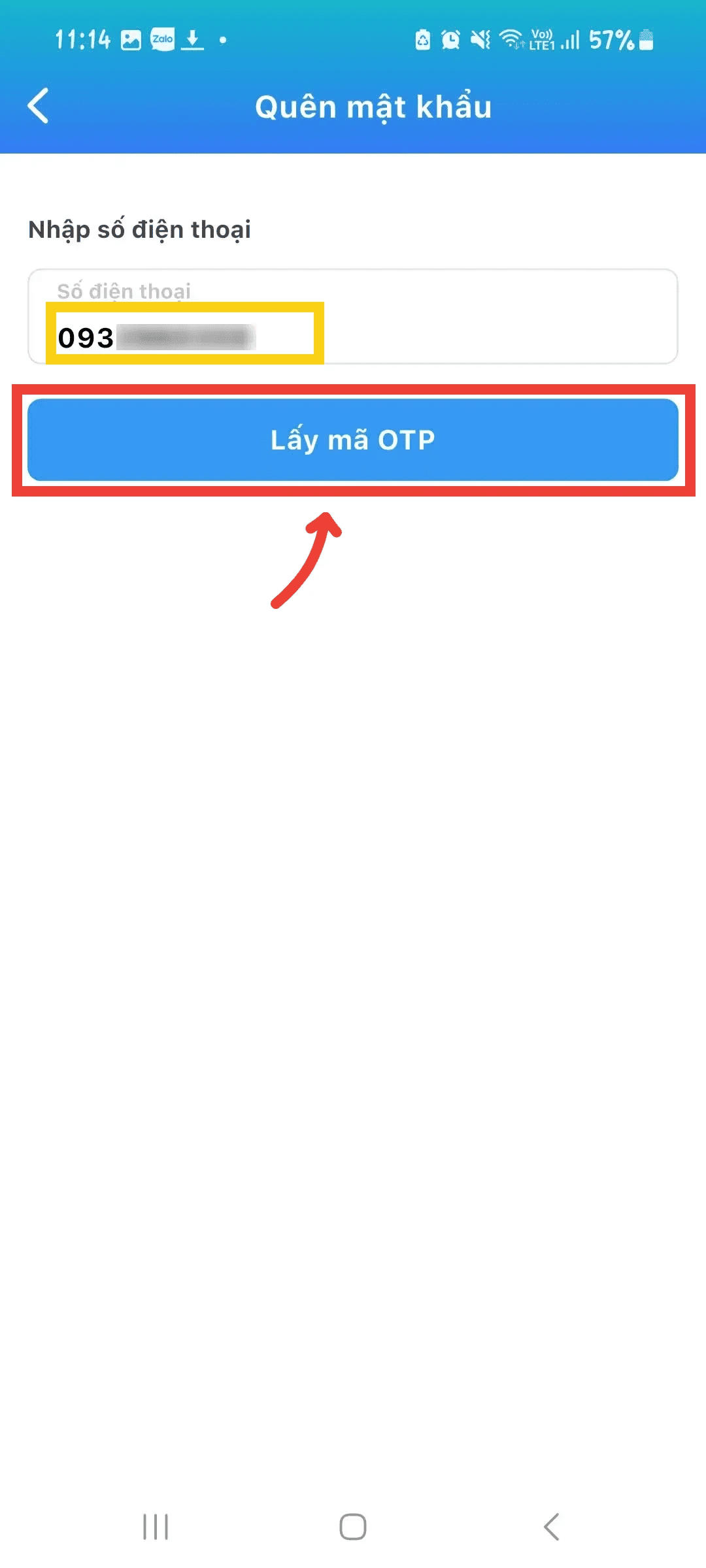Image resolution: width=706 pixels, height=1568 pixels.
Task: Open recent apps from navigation bar
Action: tap(156, 1527)
